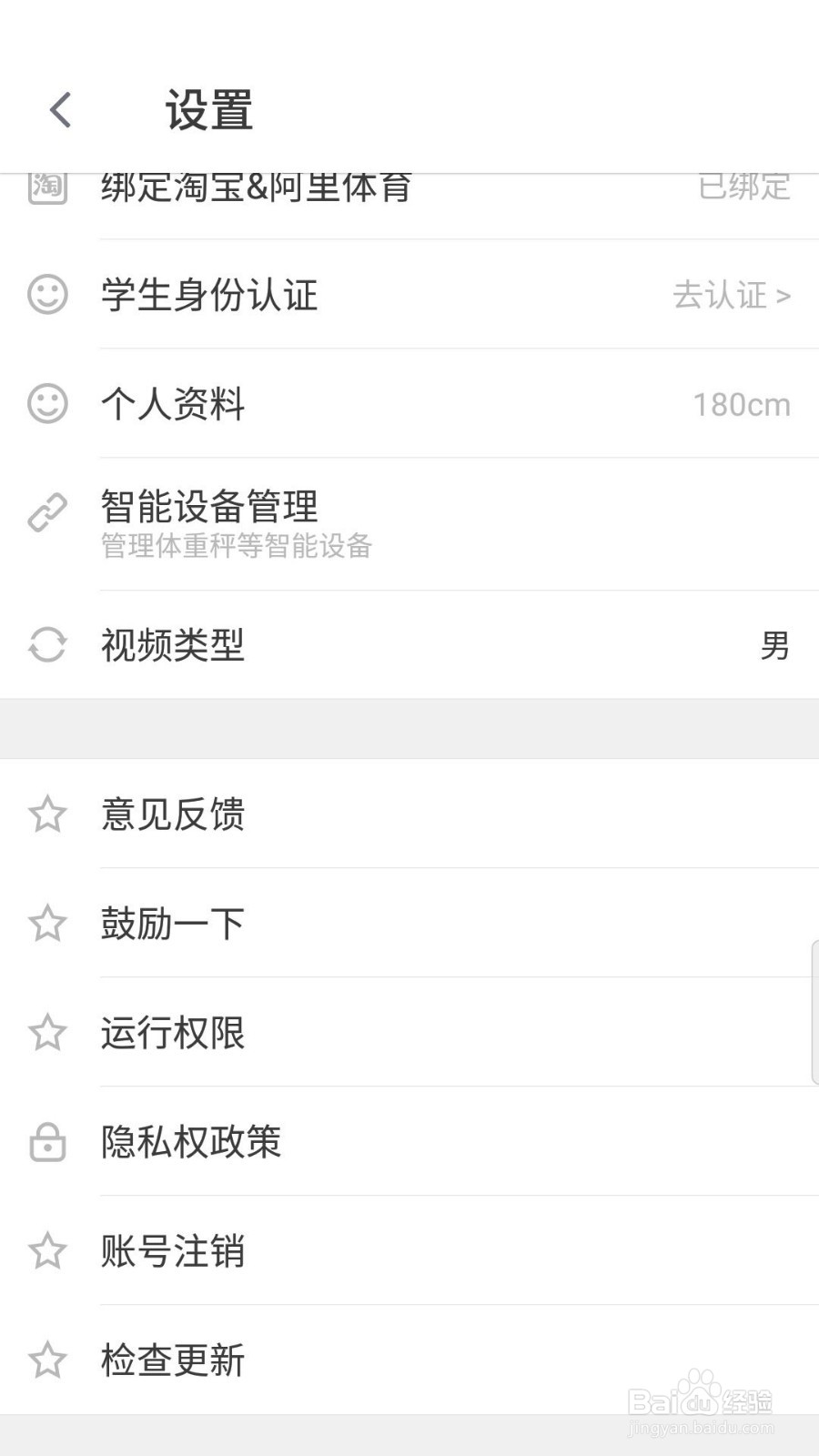Select 鼓励一下
Image resolution: width=819 pixels, height=1456 pixels.
point(409,923)
